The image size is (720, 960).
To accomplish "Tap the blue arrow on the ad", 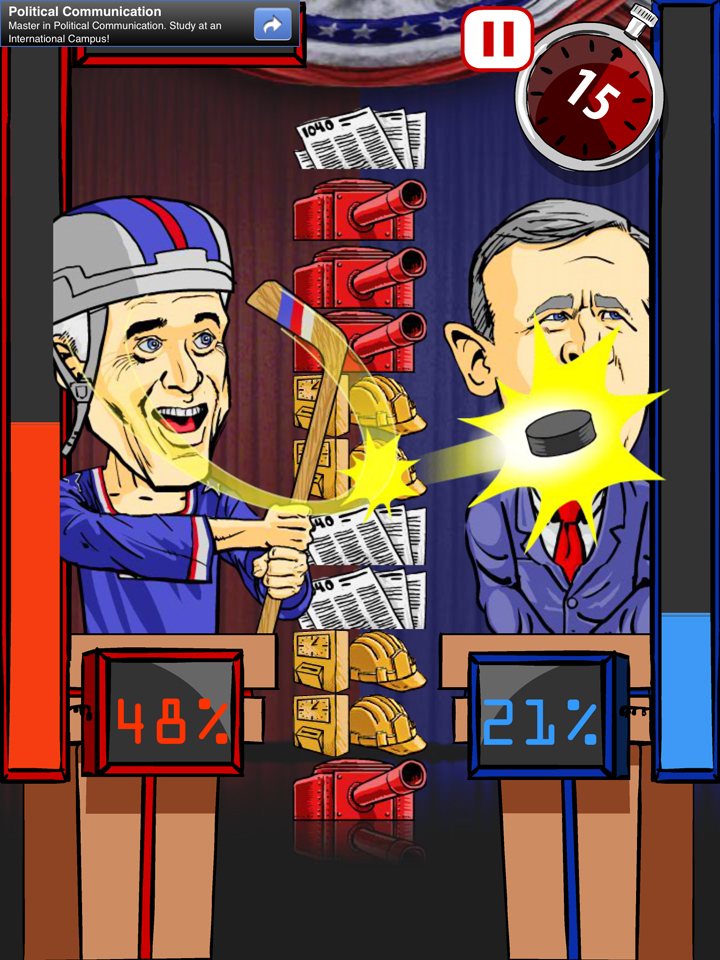I will coord(272,24).
